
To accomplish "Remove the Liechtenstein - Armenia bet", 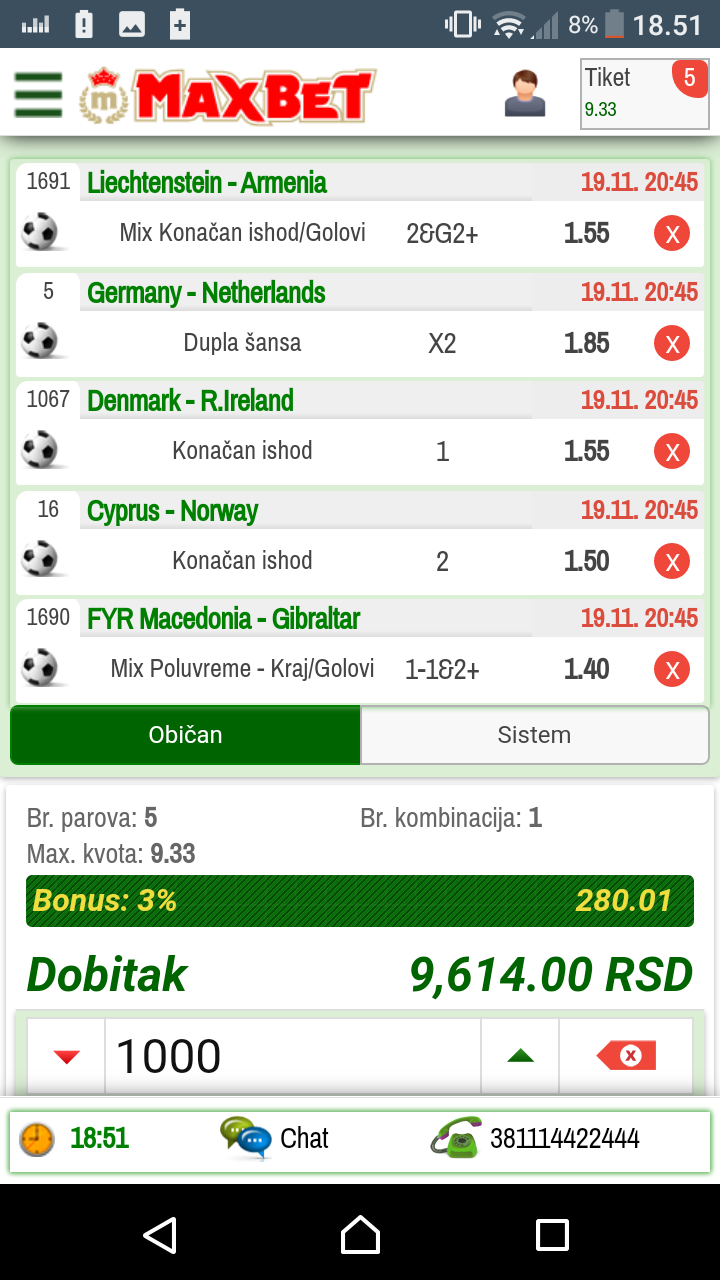I will (x=672, y=235).
